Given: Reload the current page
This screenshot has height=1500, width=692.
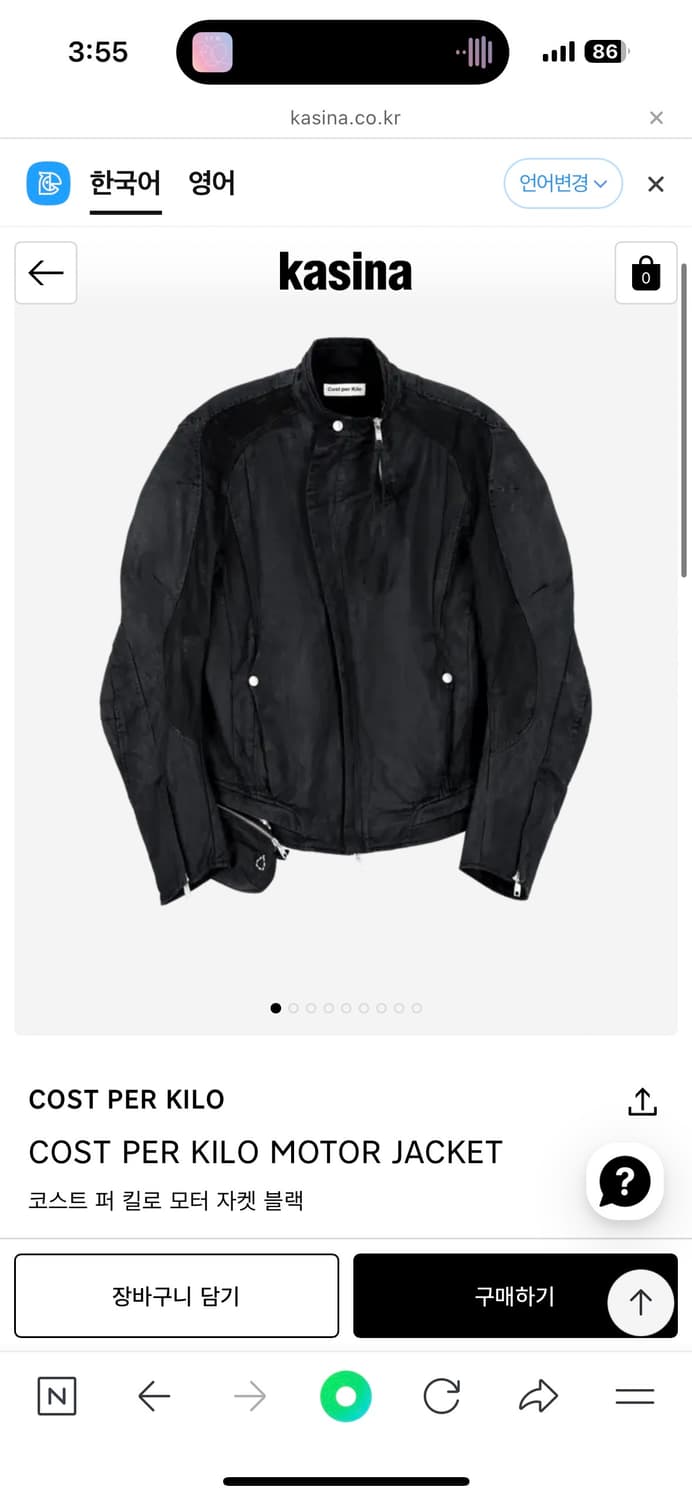Looking at the screenshot, I should point(441,1396).
